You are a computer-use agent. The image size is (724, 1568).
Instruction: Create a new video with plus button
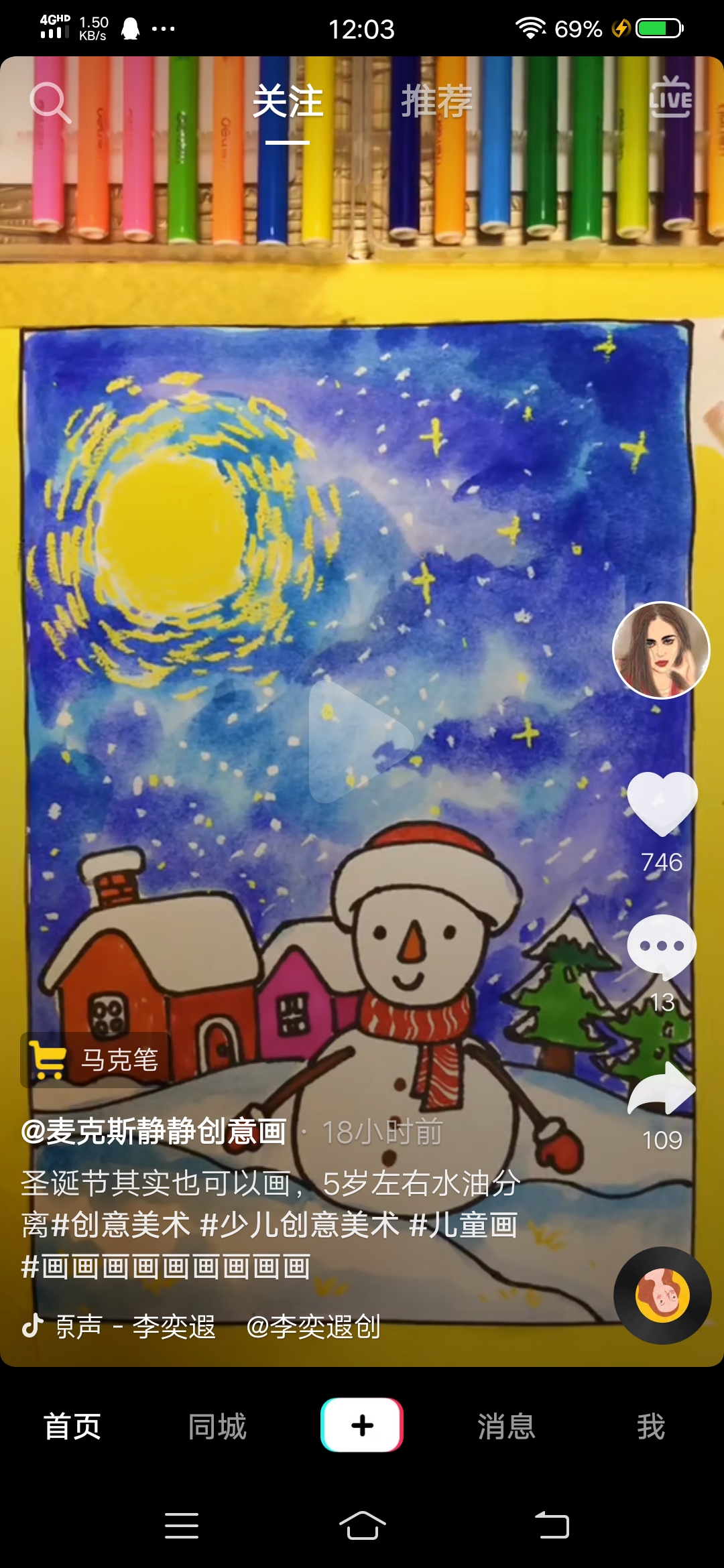pyautogui.click(x=362, y=1425)
